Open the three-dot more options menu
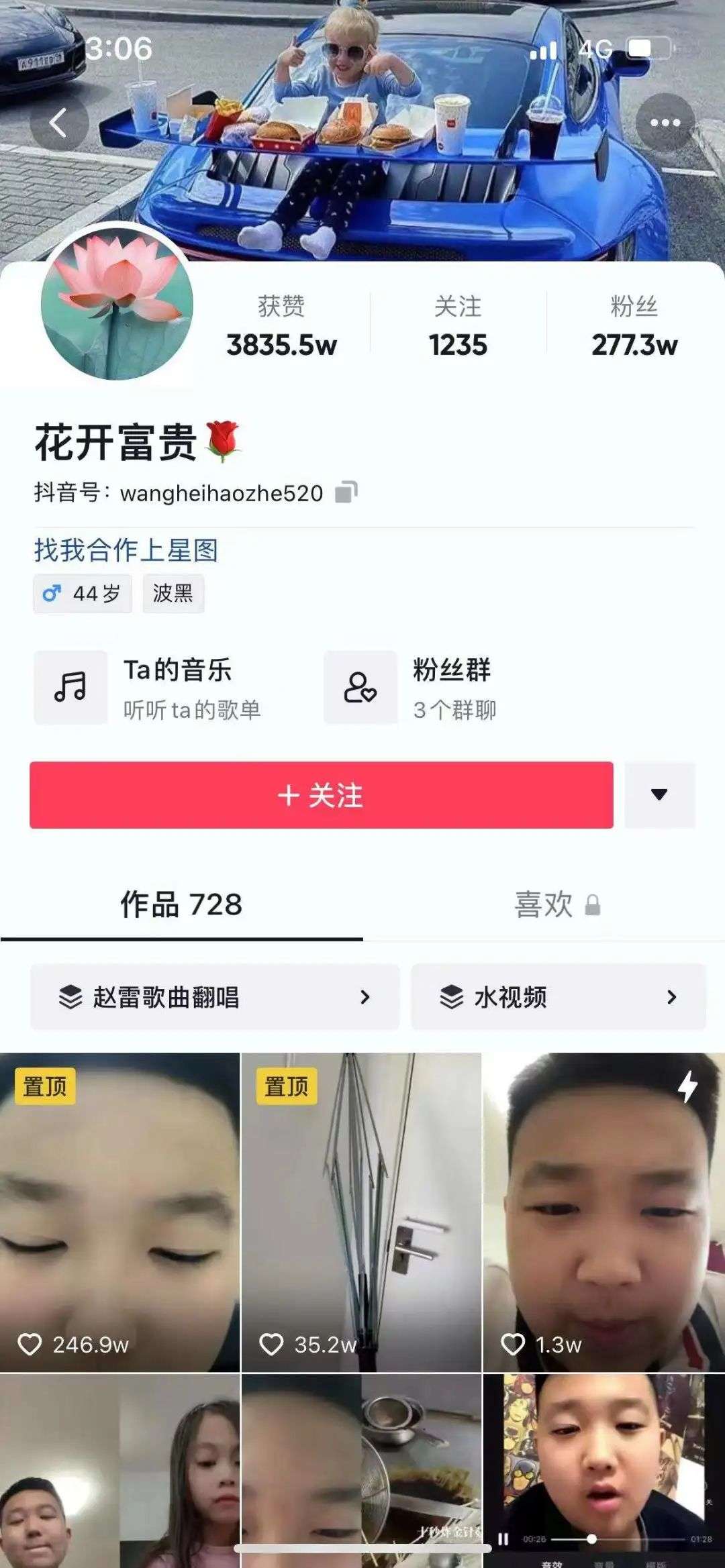 [x=665, y=123]
